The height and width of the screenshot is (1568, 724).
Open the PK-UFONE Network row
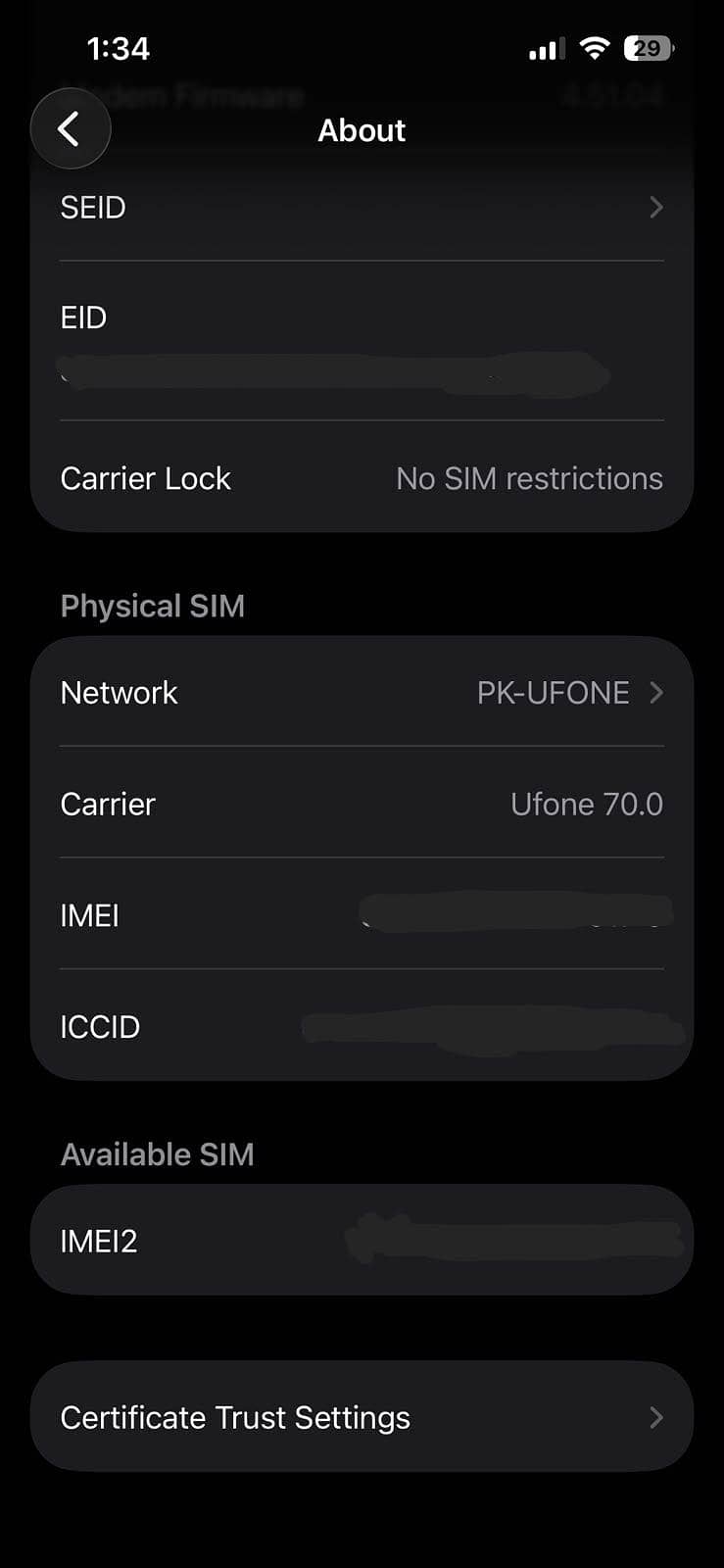[362, 692]
